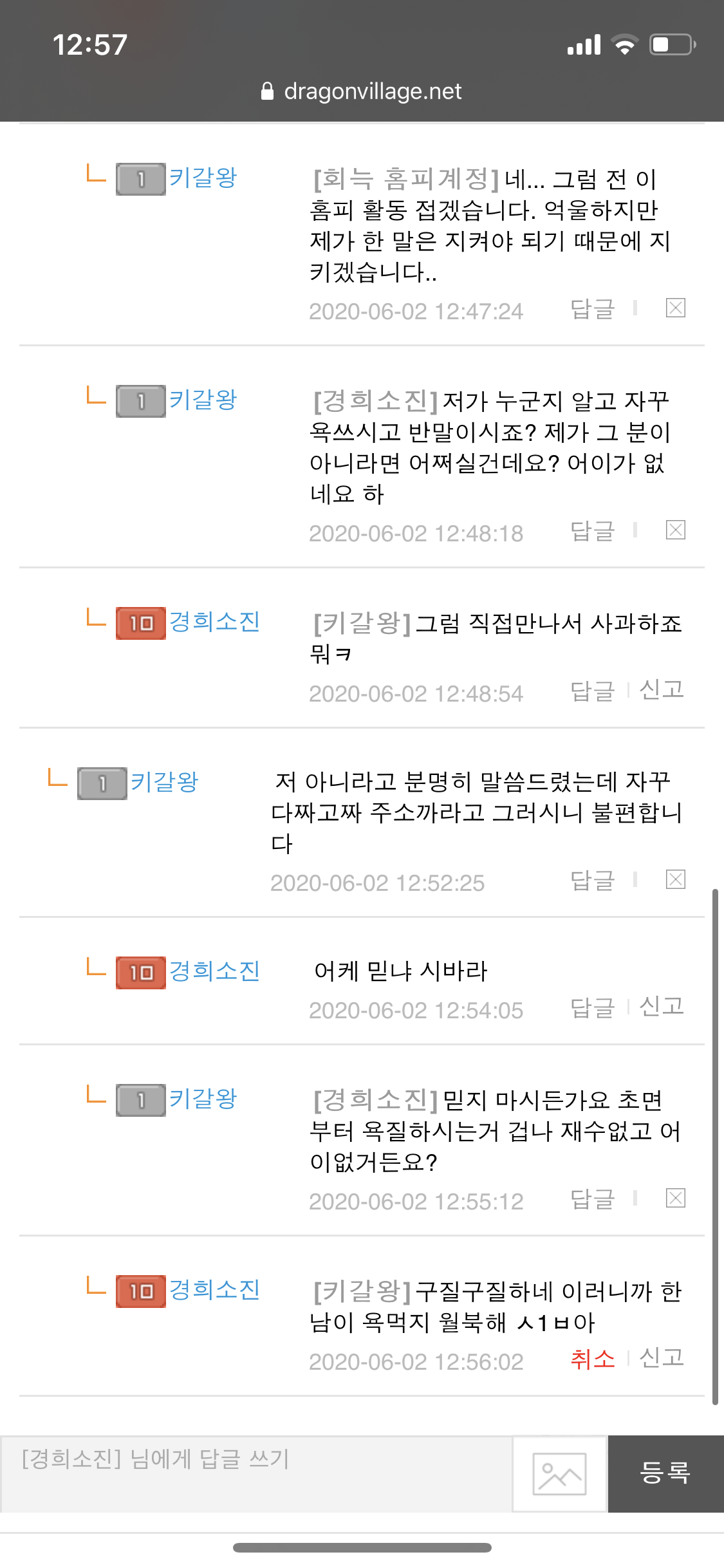Report the 12:54:05 comment with 신고
724x1568 pixels.
(661, 1007)
